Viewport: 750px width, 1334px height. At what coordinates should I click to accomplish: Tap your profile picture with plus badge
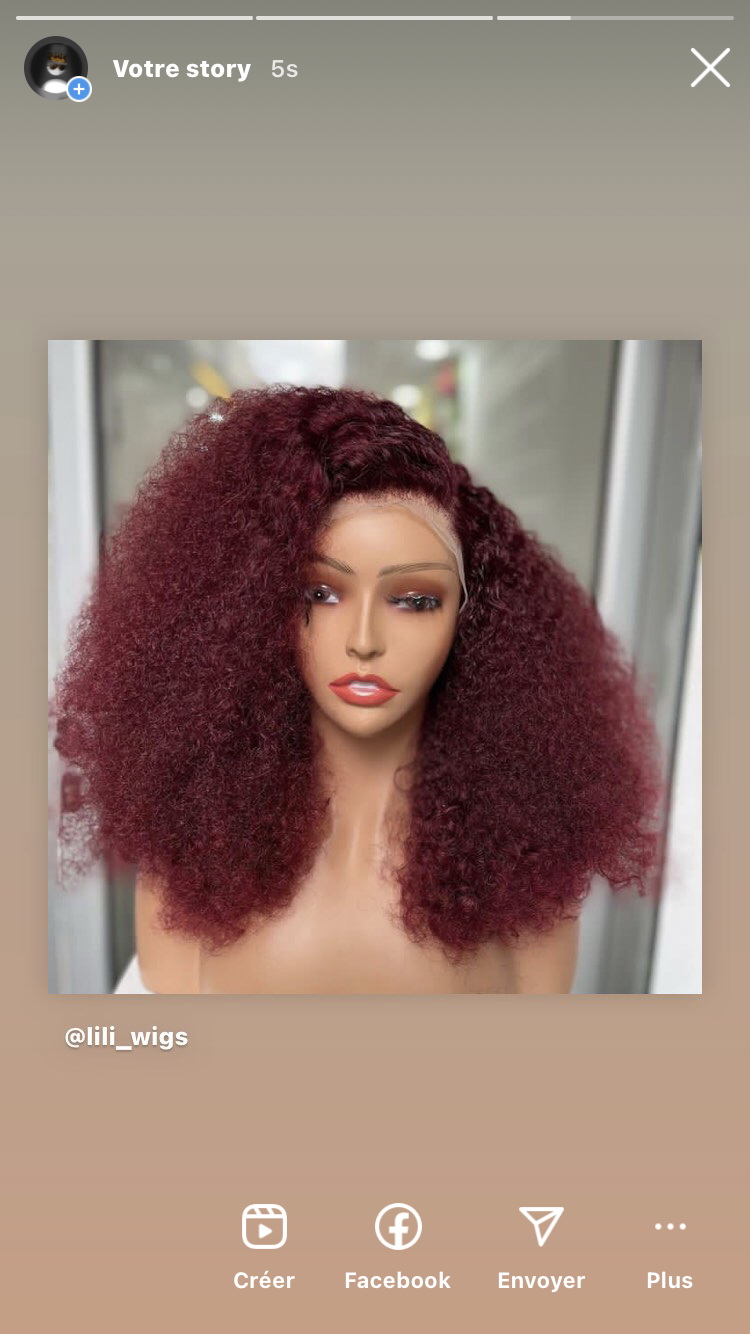click(57, 68)
